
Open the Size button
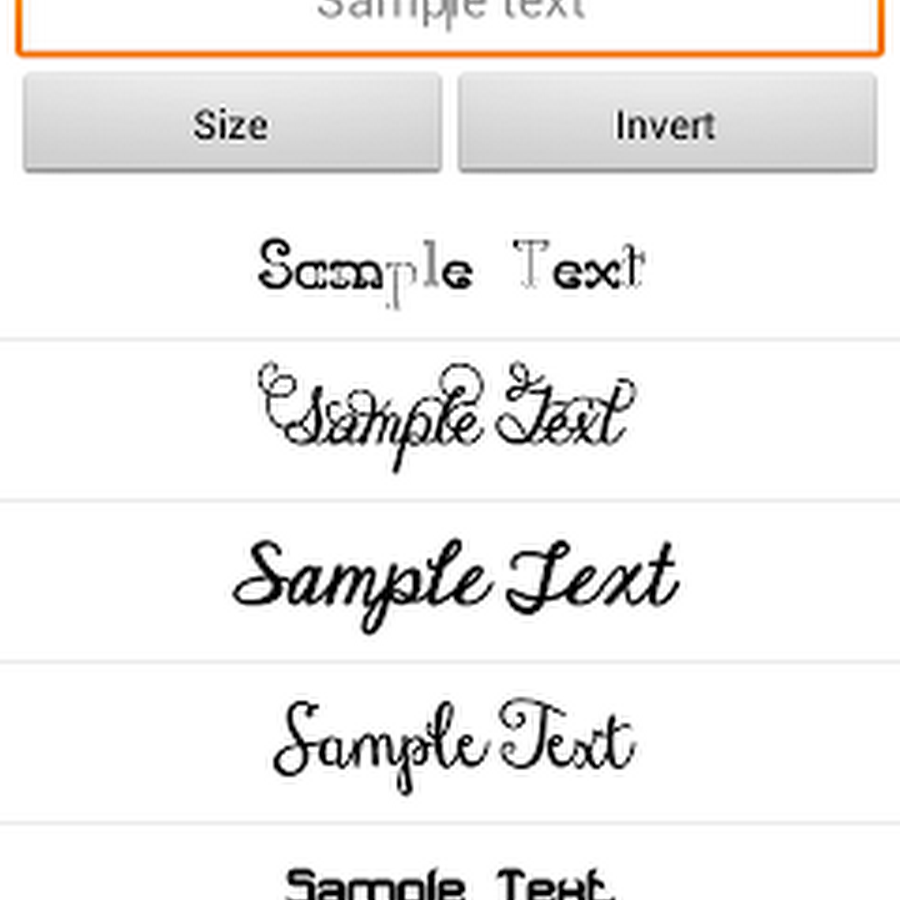(x=232, y=125)
